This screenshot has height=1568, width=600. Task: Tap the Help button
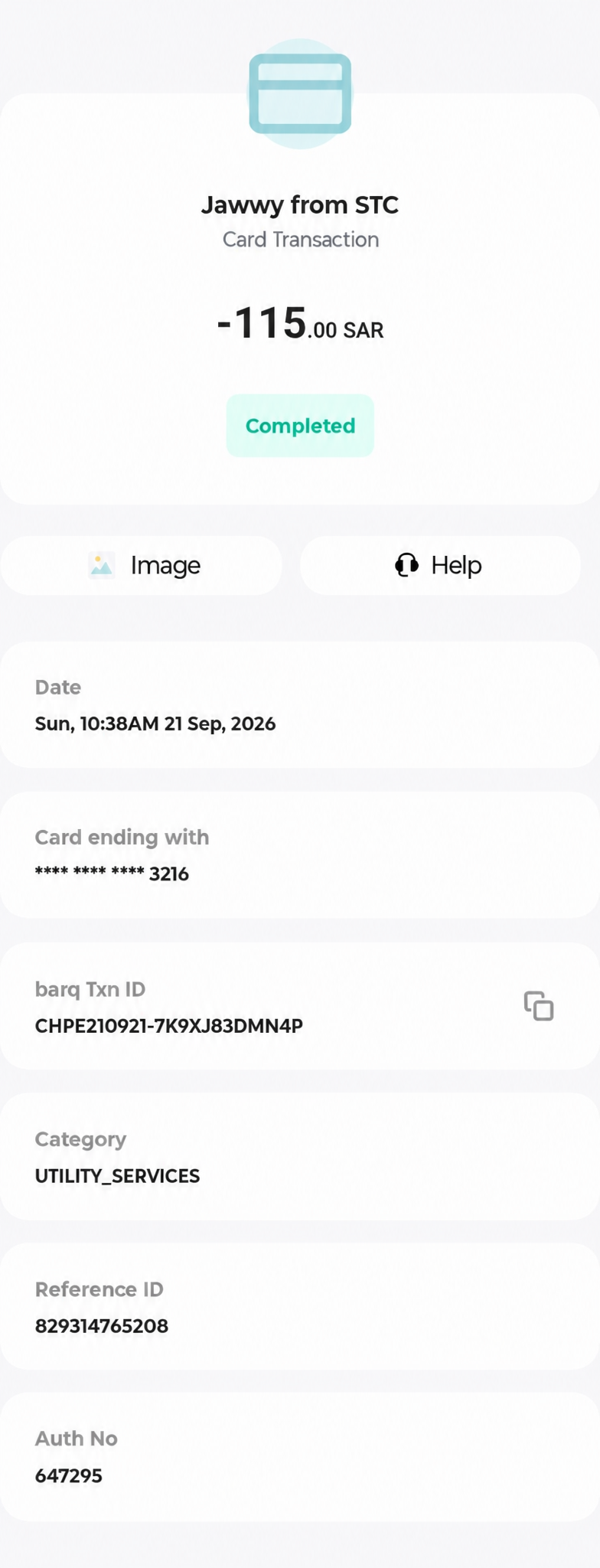point(440,565)
